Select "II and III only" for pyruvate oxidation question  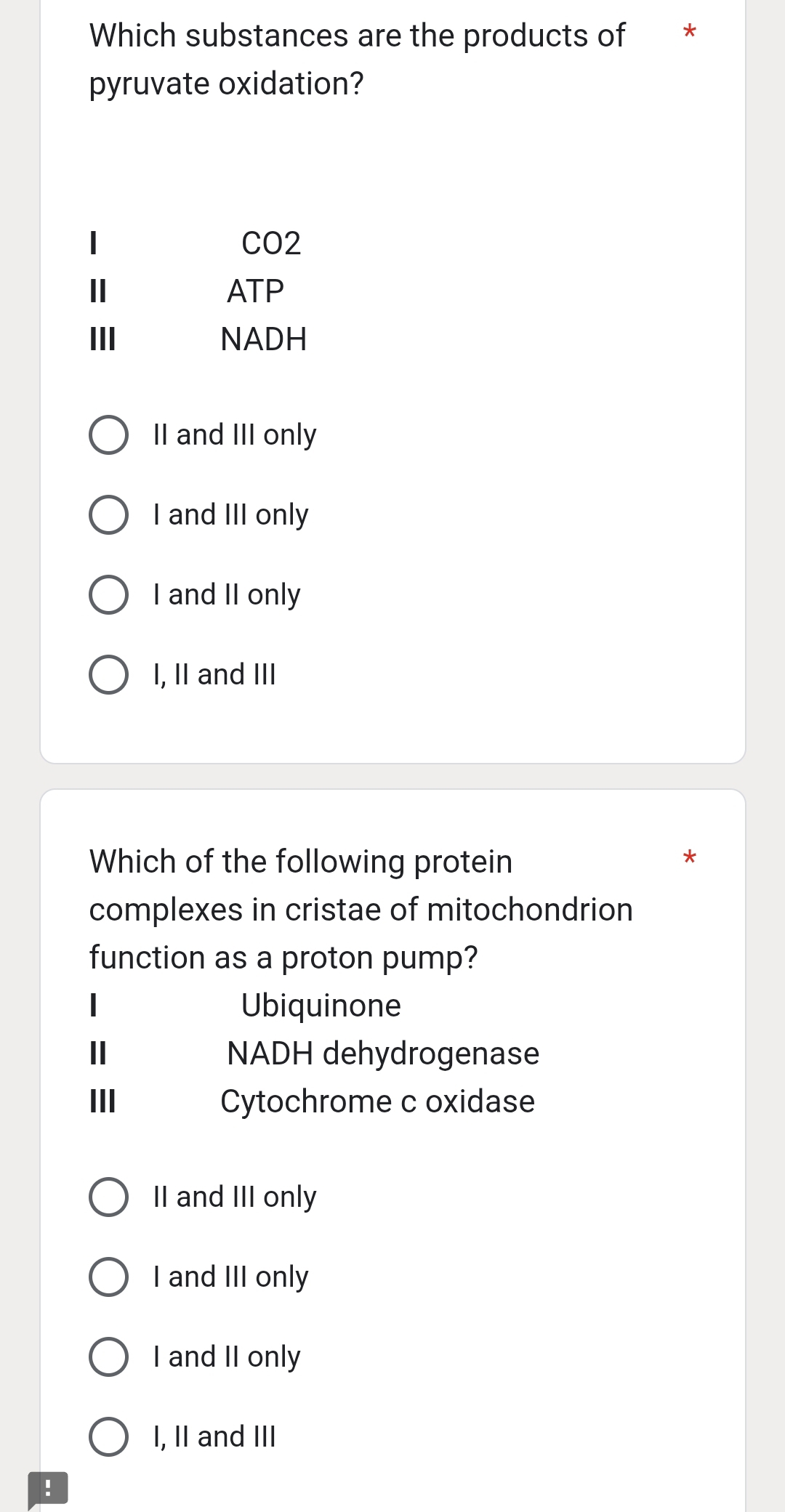pos(109,435)
